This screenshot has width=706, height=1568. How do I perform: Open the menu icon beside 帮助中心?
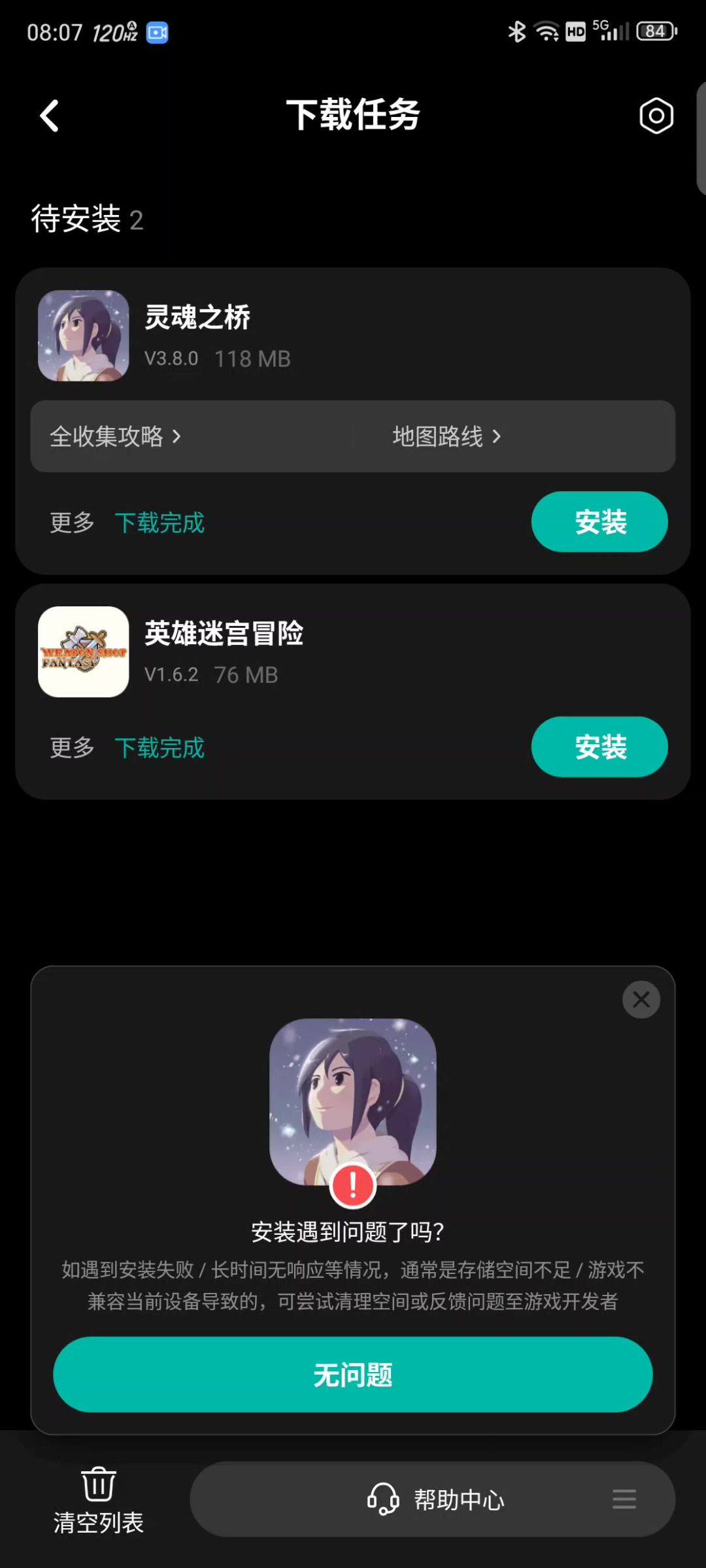[624, 1499]
